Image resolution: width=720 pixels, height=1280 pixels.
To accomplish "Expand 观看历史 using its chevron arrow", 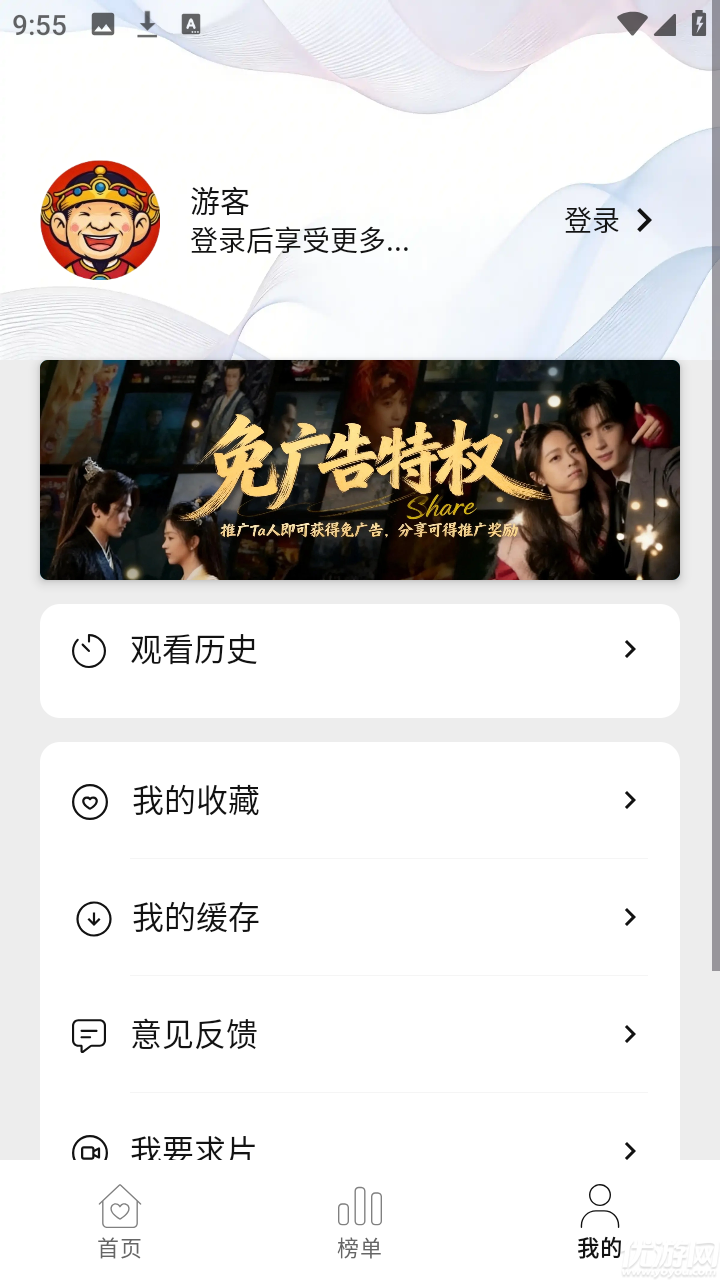I will [630, 649].
